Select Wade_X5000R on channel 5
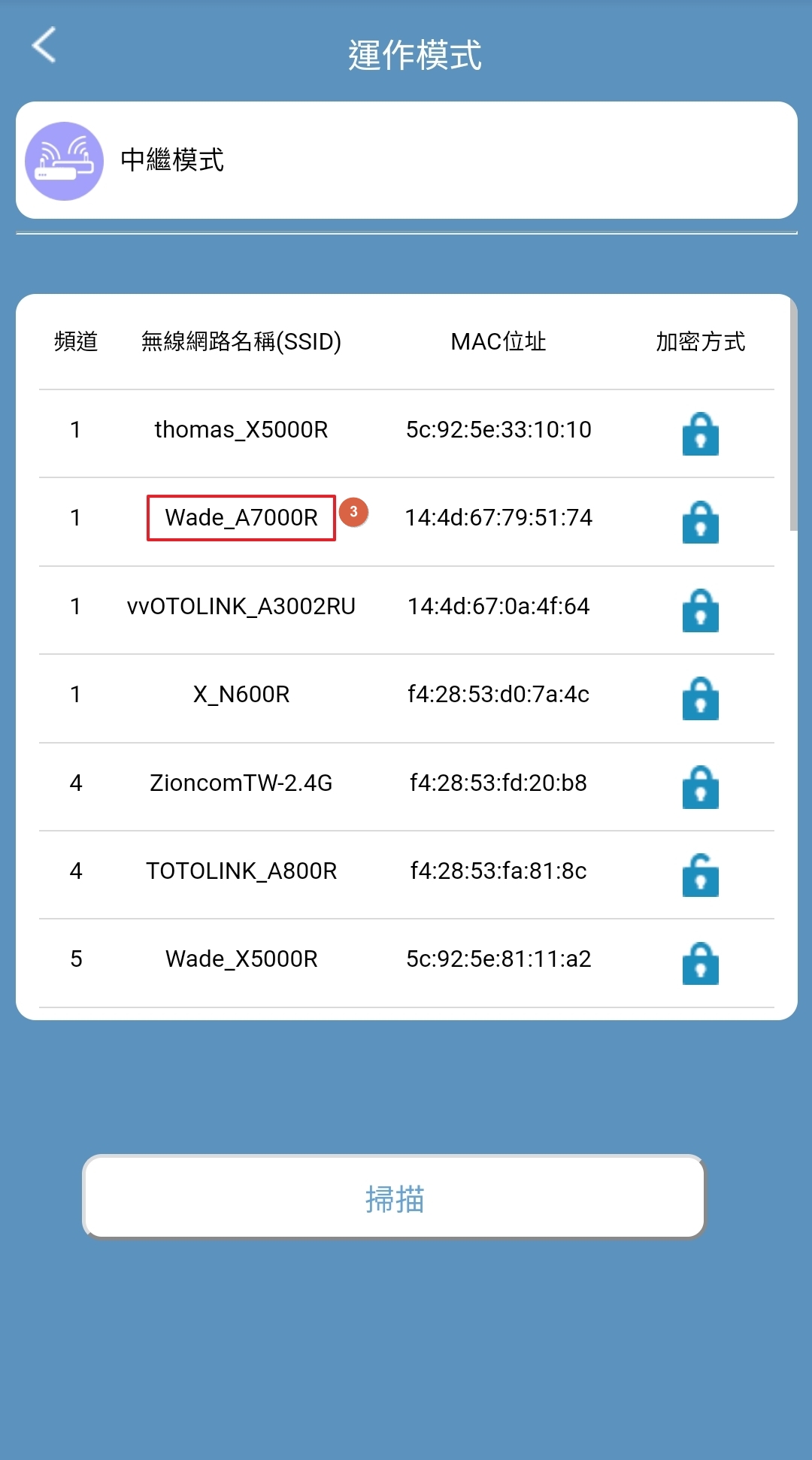This screenshot has height=1460, width=812. (x=406, y=962)
